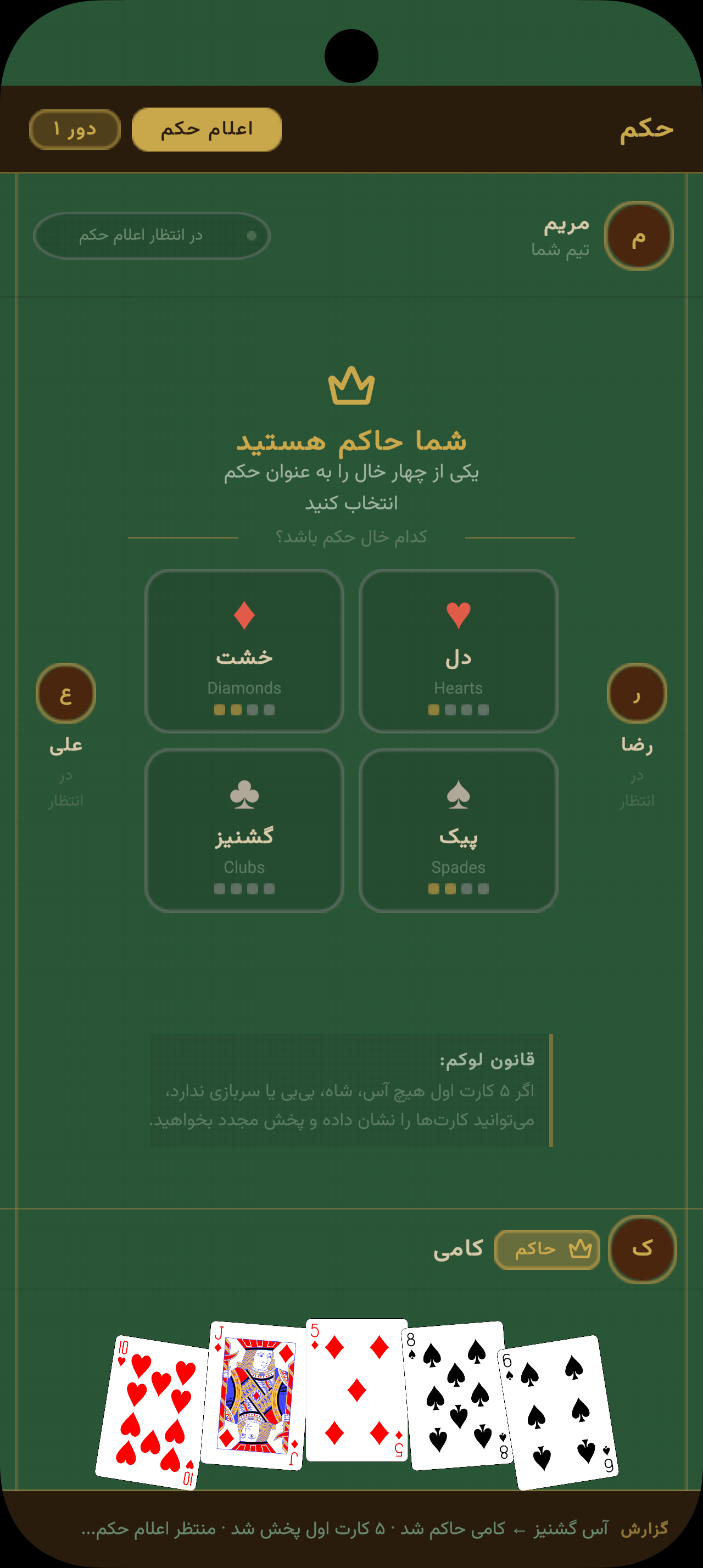Viewport: 703px width, 1568px height.
Task: Tap the 8 of spades card in hand
Action: (x=456, y=1395)
